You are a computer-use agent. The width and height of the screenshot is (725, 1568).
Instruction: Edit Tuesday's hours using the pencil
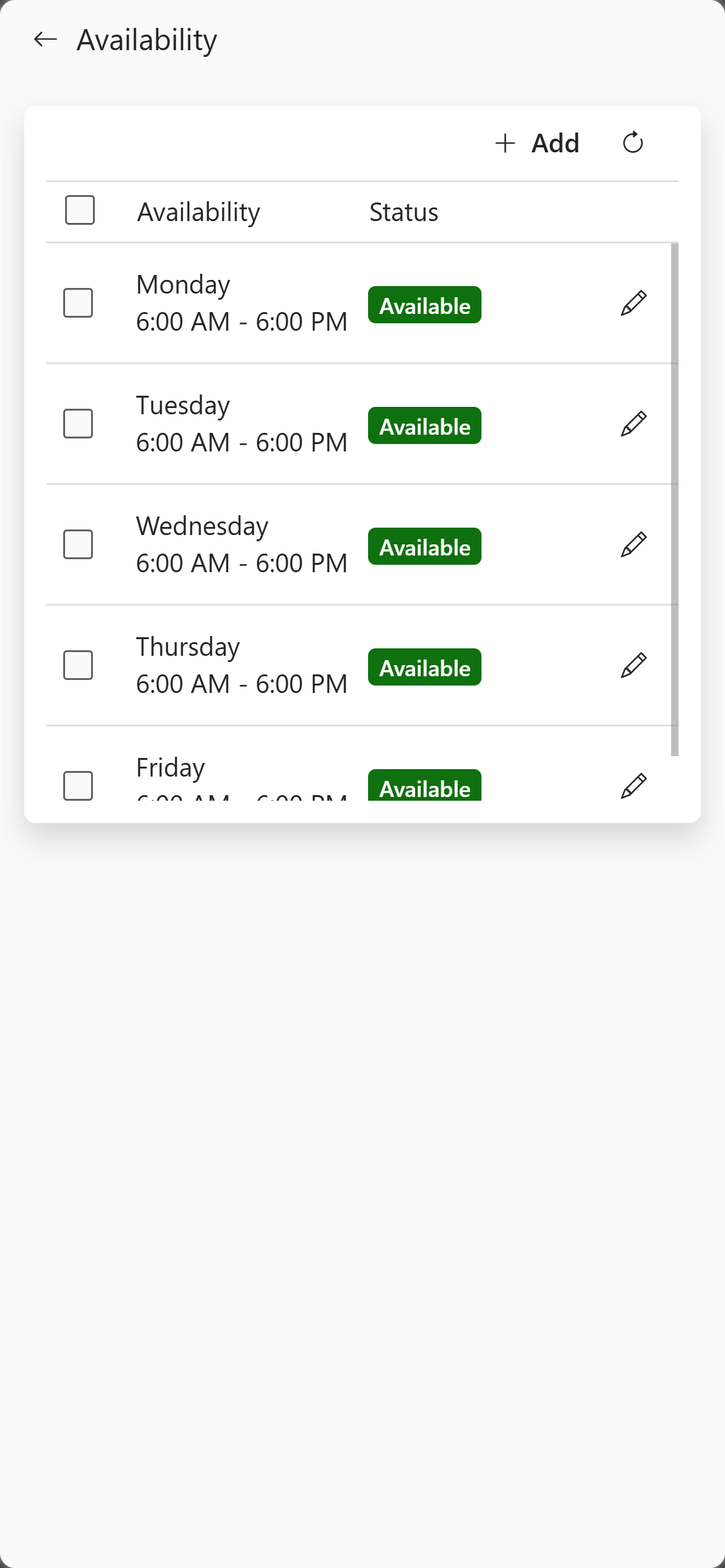(x=634, y=424)
